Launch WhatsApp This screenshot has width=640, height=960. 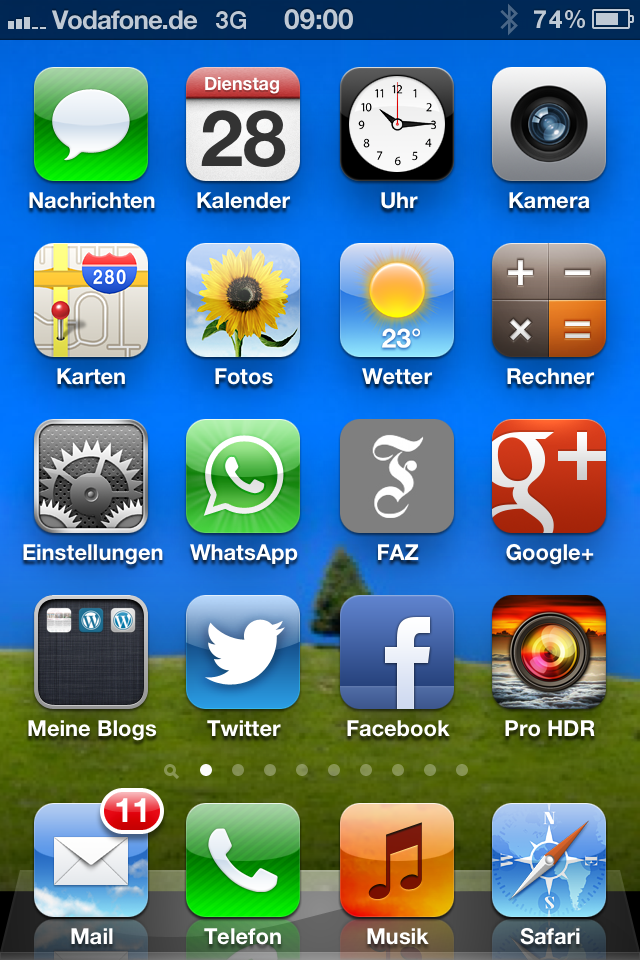(x=243, y=476)
